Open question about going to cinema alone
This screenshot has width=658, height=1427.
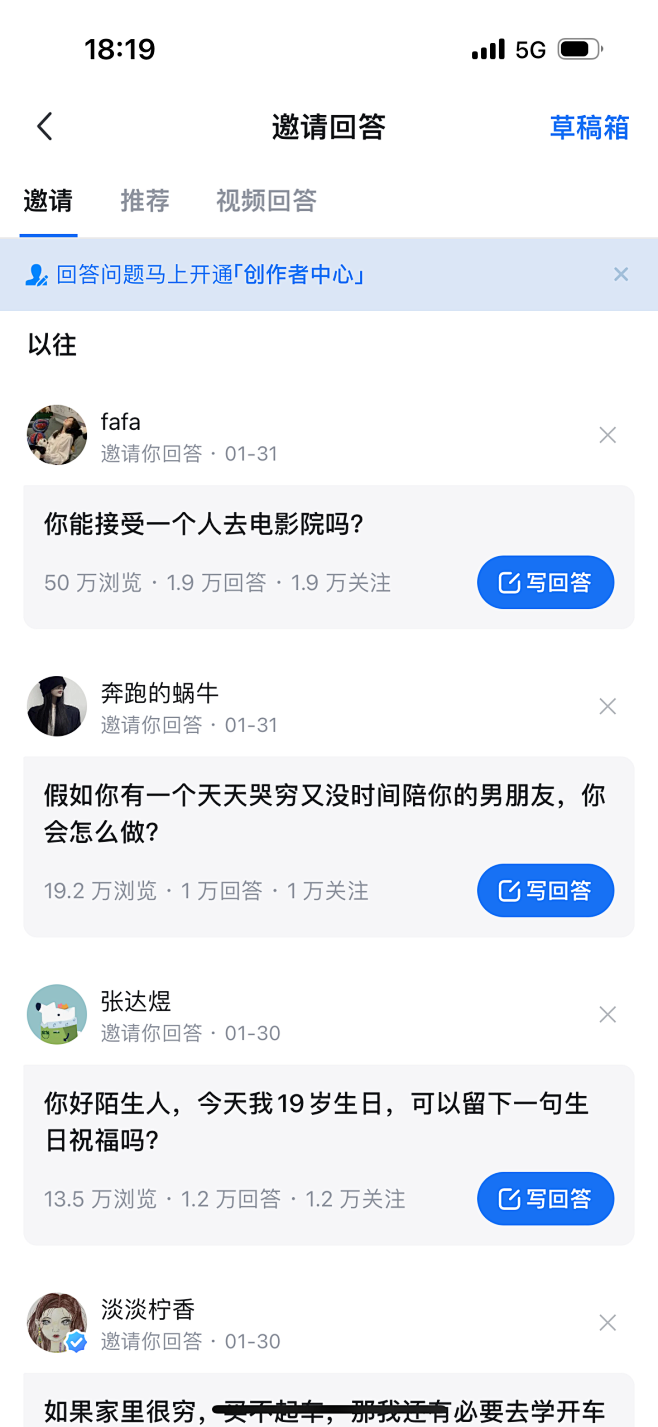point(203,524)
